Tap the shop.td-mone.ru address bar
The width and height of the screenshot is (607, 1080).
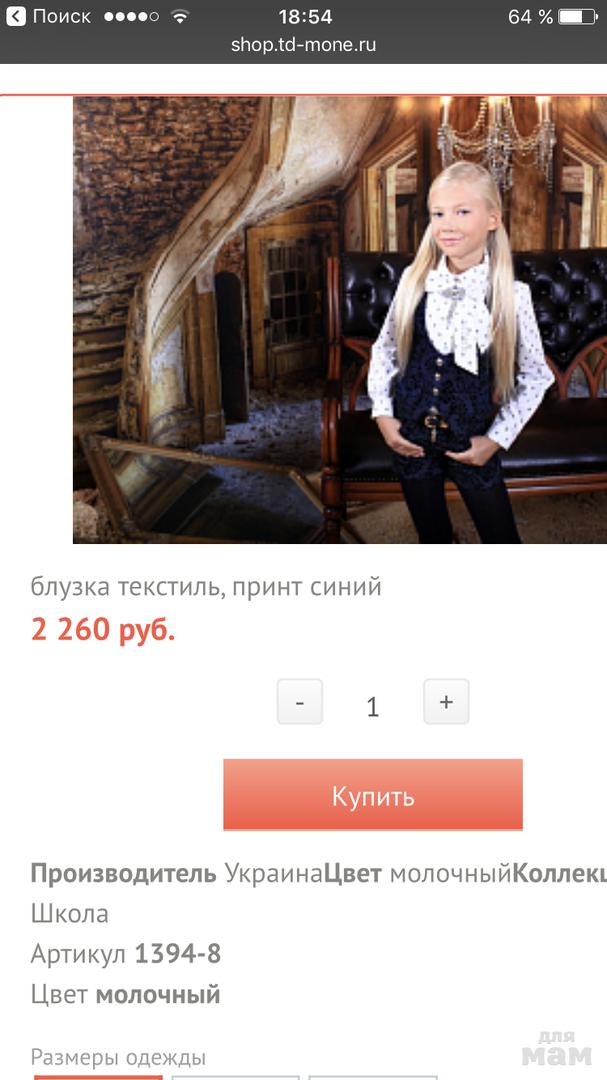tap(303, 45)
